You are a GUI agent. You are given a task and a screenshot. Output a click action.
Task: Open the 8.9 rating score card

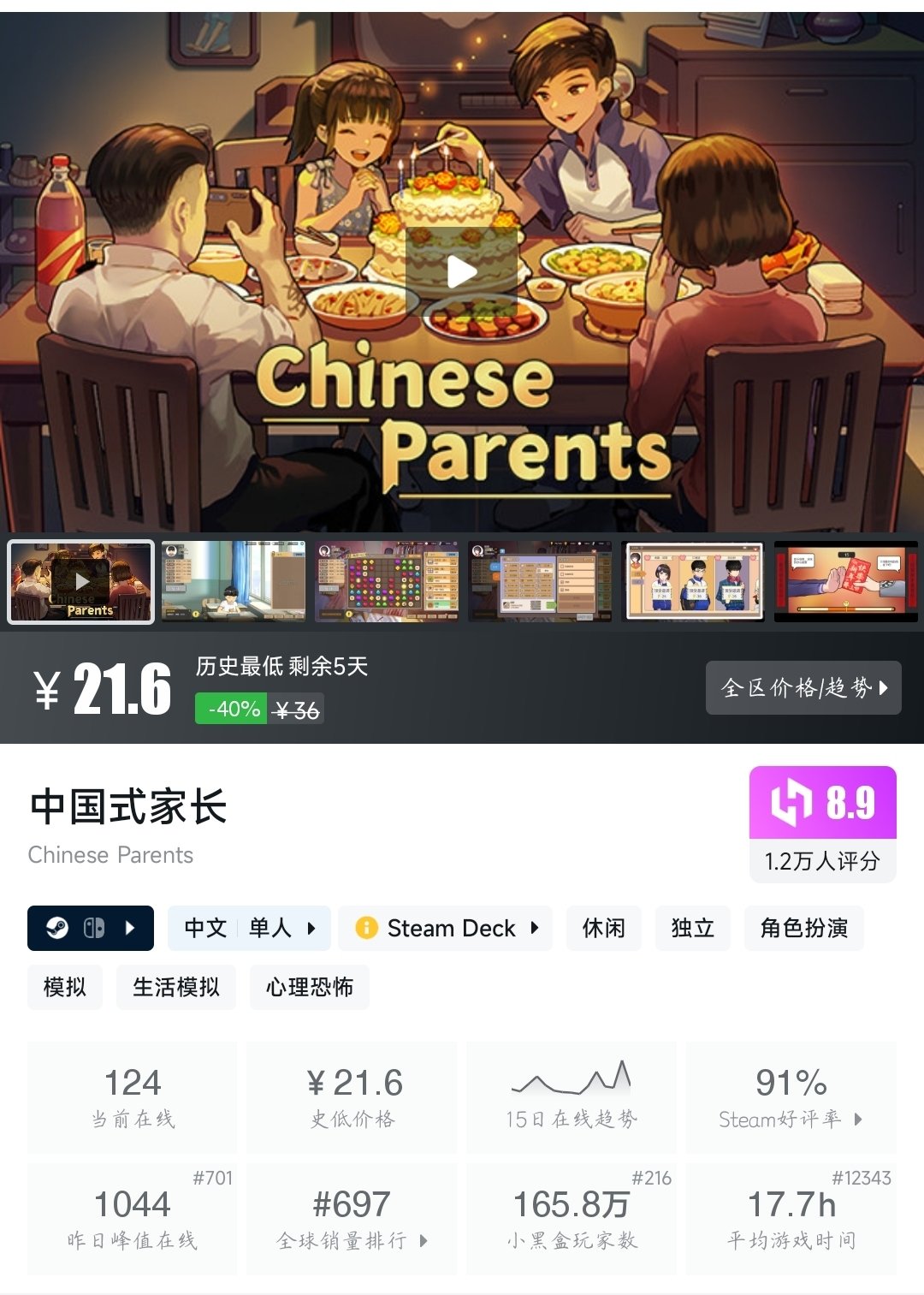822,823
